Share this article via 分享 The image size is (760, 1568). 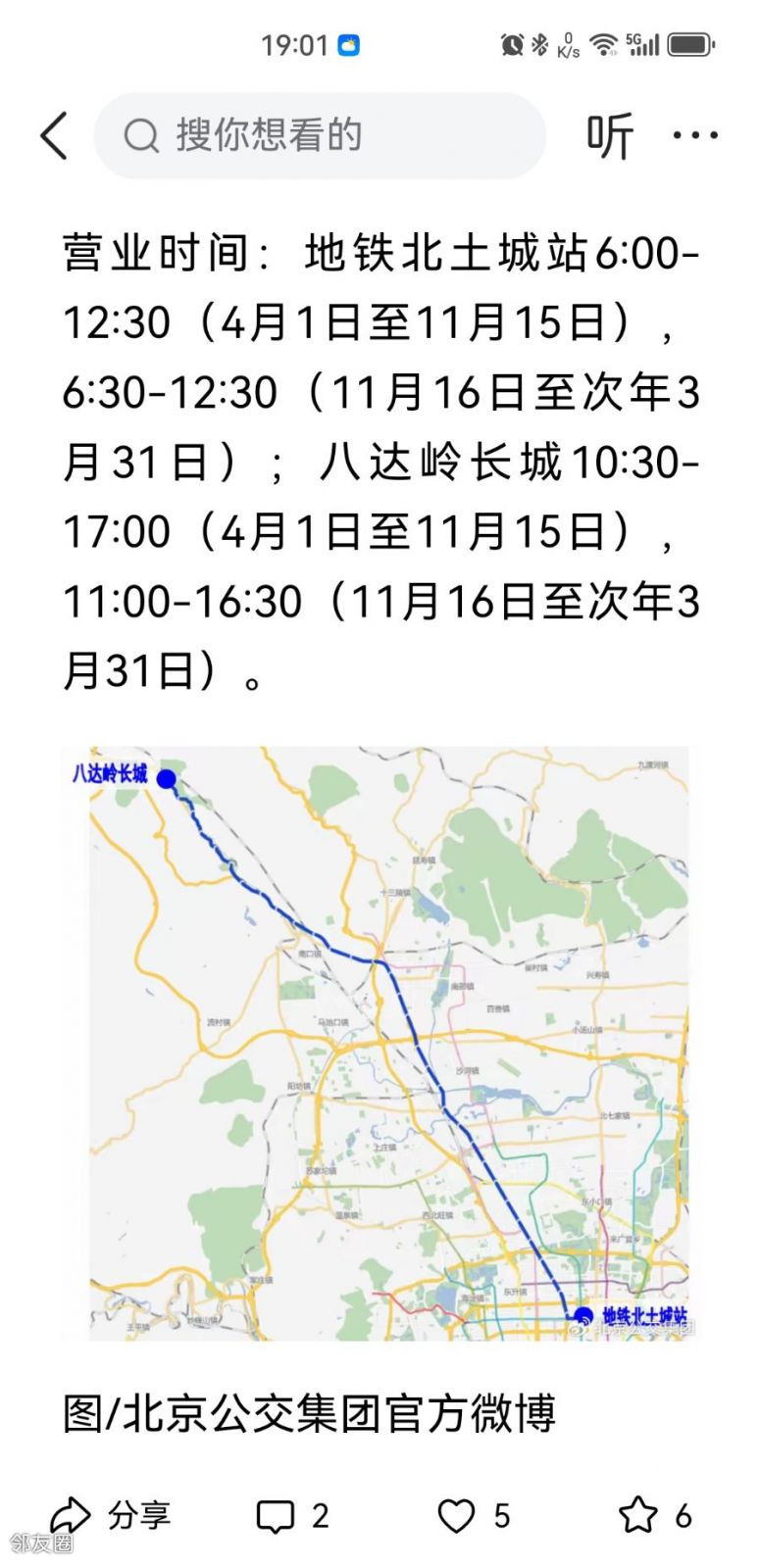(x=110, y=1516)
